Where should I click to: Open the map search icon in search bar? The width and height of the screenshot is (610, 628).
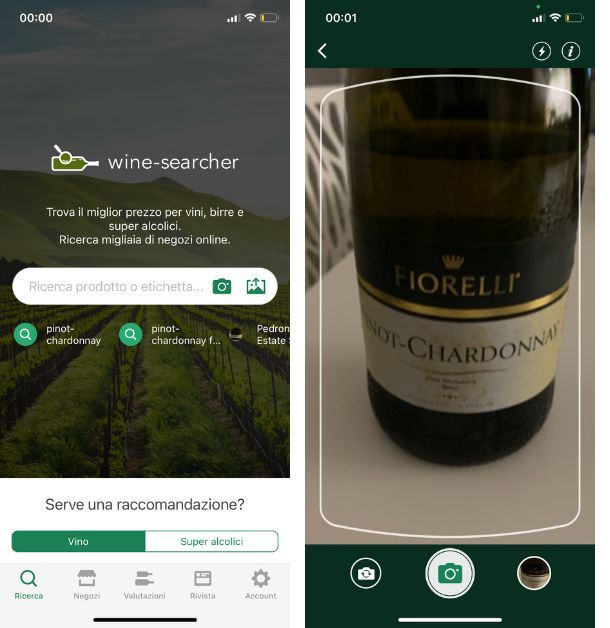pyautogui.click(x=256, y=286)
